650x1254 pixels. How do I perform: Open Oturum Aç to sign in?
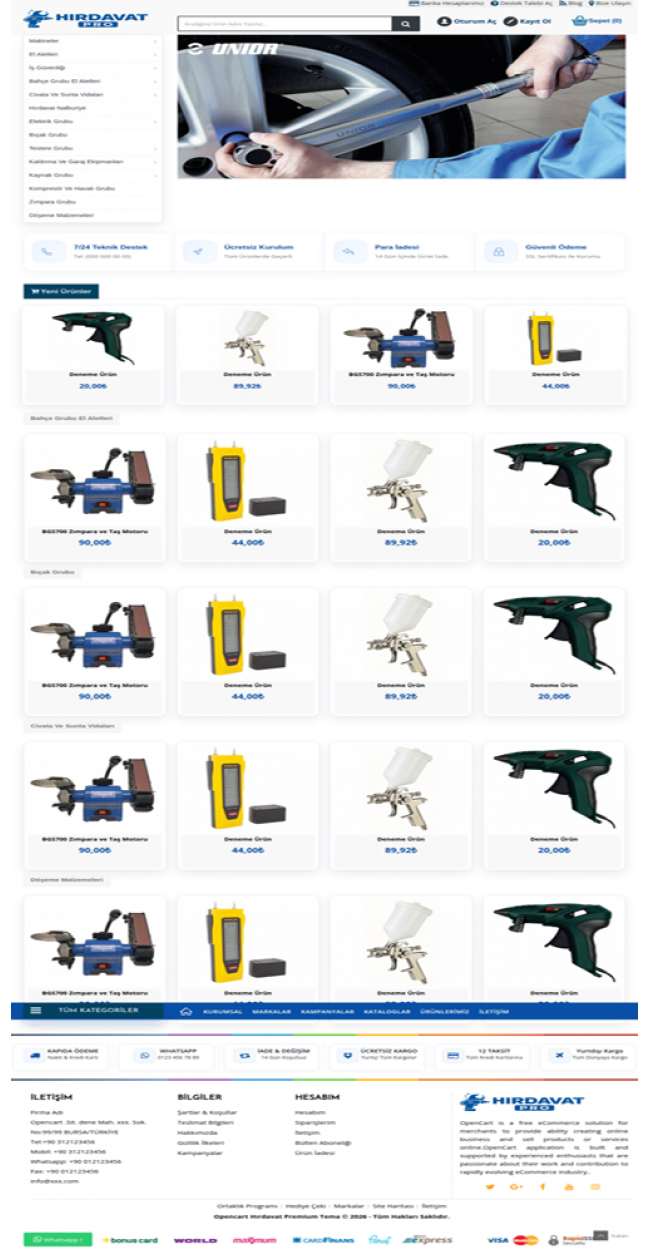pos(469,20)
